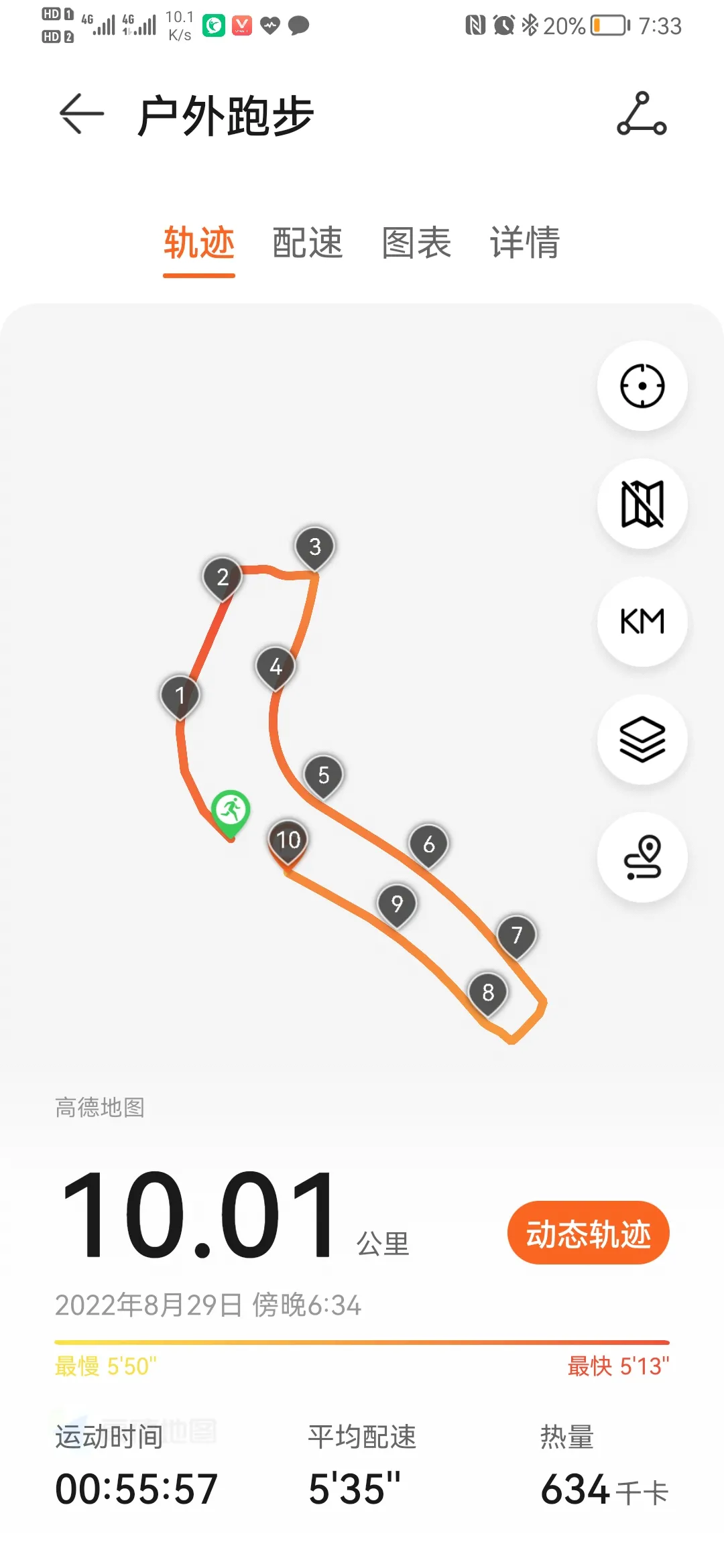Toggle the KM markers button
724x1568 pixels.
point(642,622)
